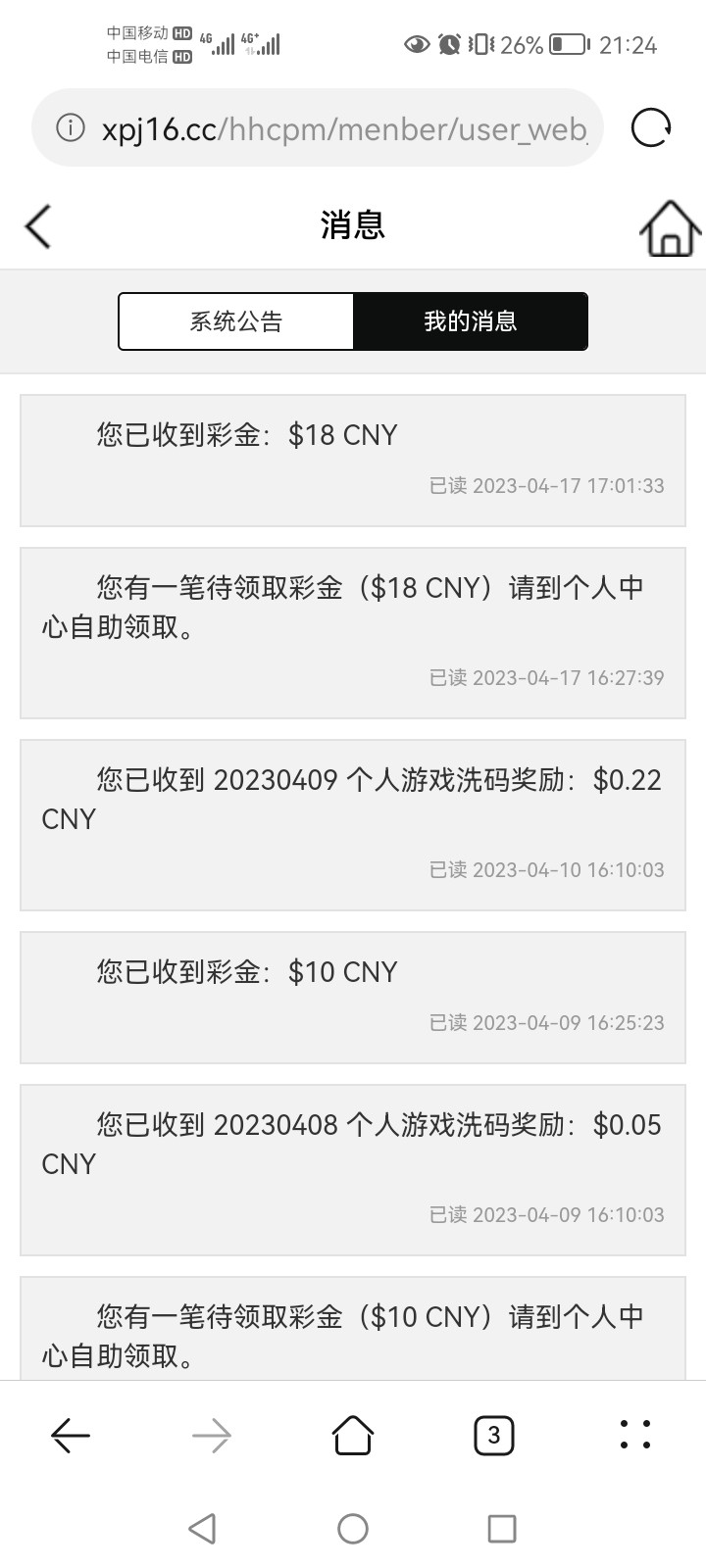Open the browser tab switcher showing 3
Image resolution: width=706 pixels, height=1568 pixels.
[x=493, y=1436]
